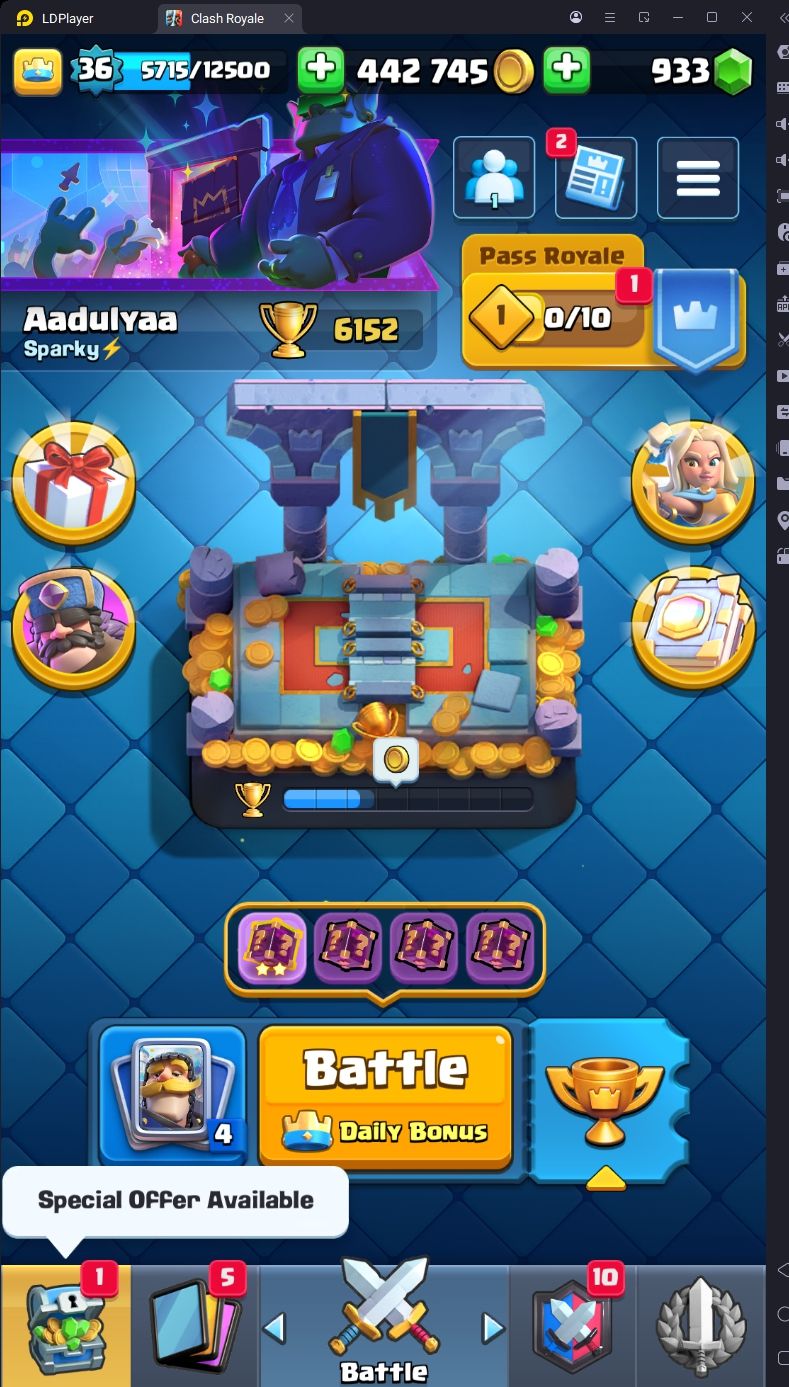The image size is (789, 1387).
Task: Switch to the Cards collection tab
Action: coord(195,1326)
